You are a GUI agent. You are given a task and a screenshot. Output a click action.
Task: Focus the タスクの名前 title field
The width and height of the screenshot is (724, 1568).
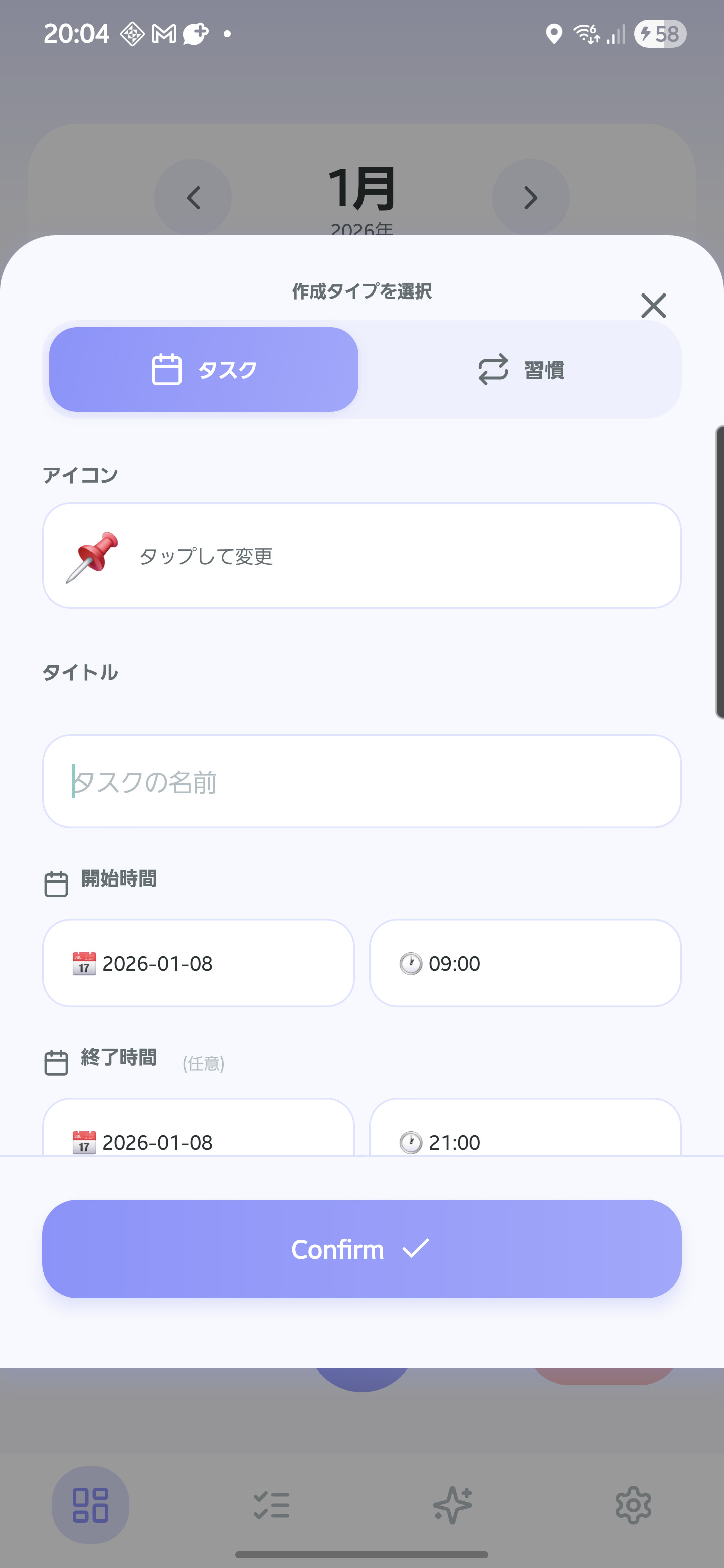[x=361, y=782]
